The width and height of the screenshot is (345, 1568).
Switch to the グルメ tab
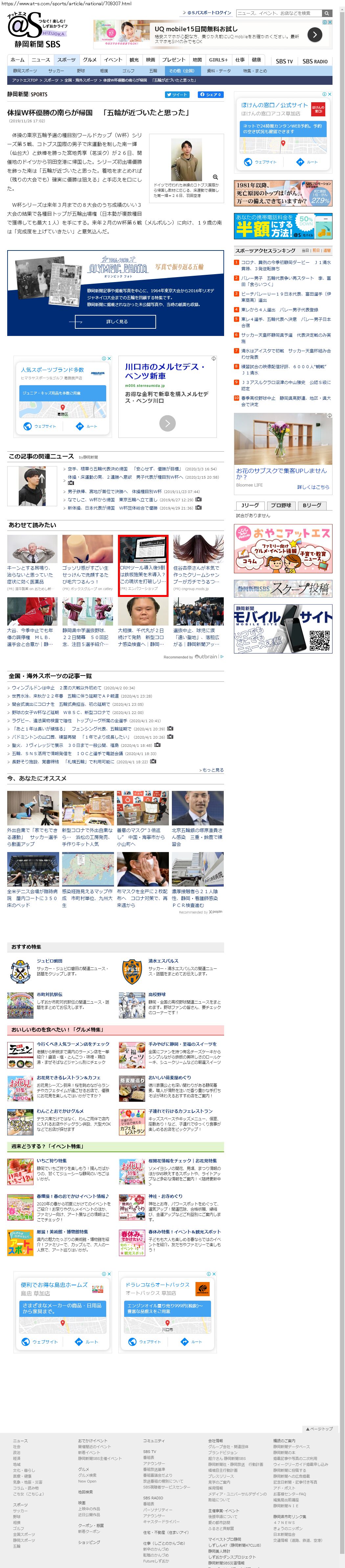89,59
